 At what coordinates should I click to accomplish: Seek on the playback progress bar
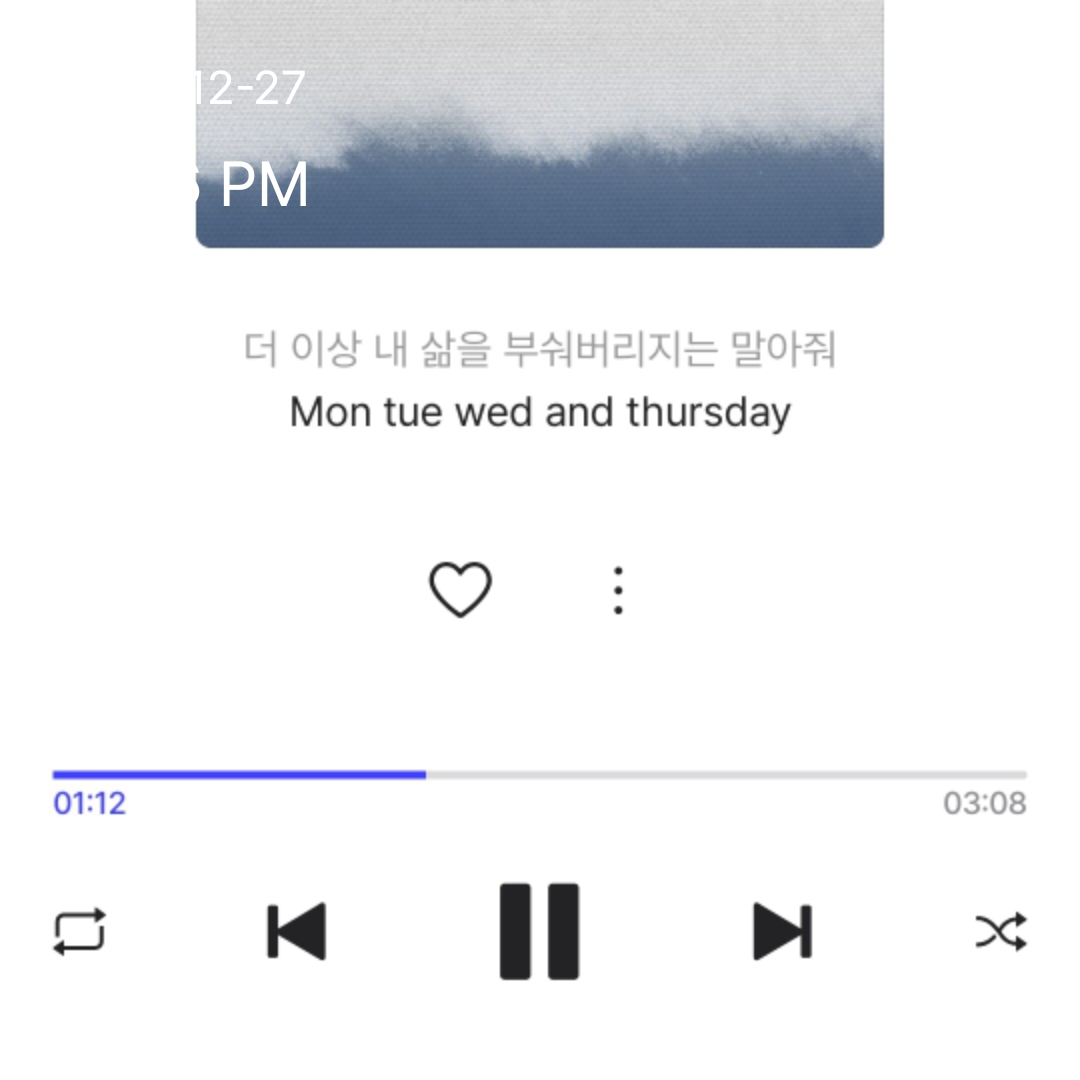coord(540,775)
